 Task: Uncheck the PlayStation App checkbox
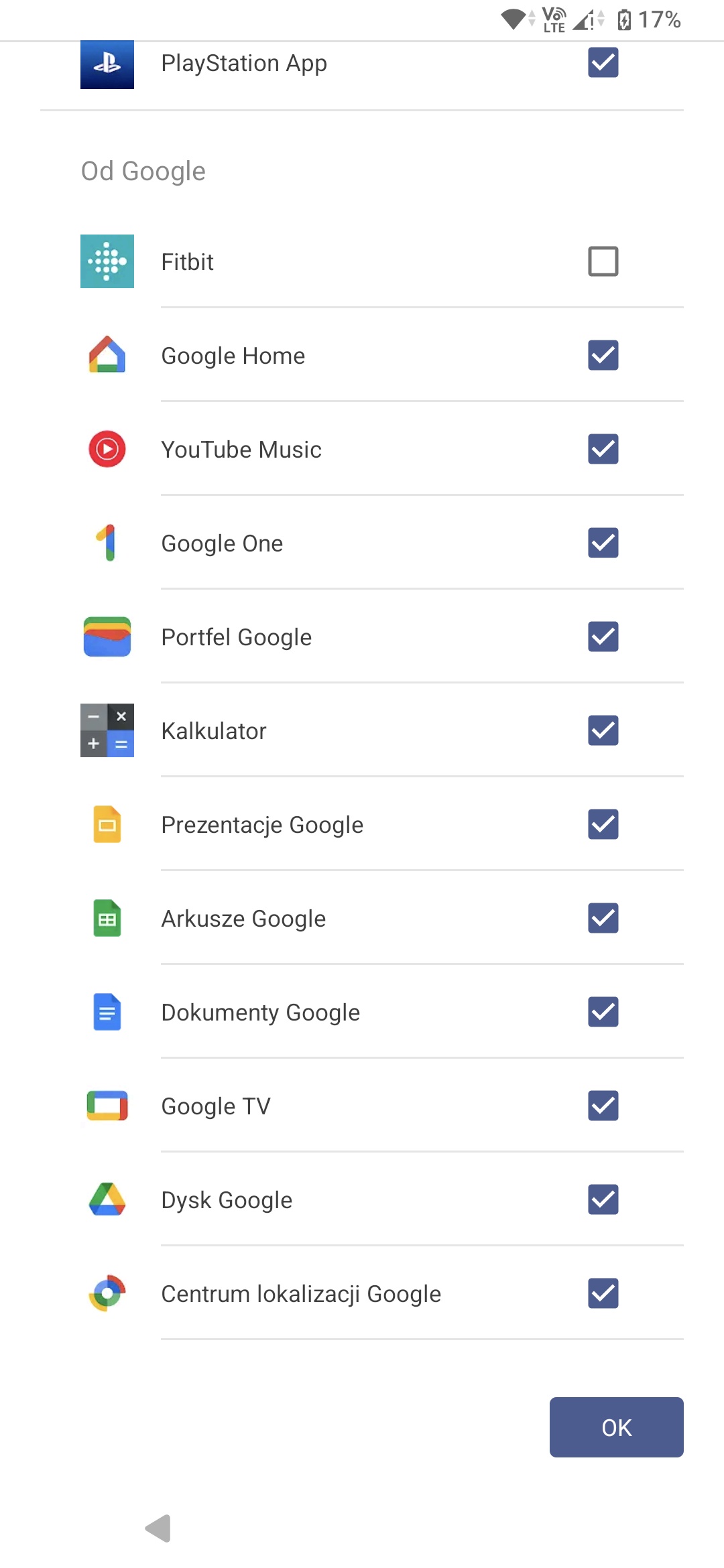tap(603, 62)
